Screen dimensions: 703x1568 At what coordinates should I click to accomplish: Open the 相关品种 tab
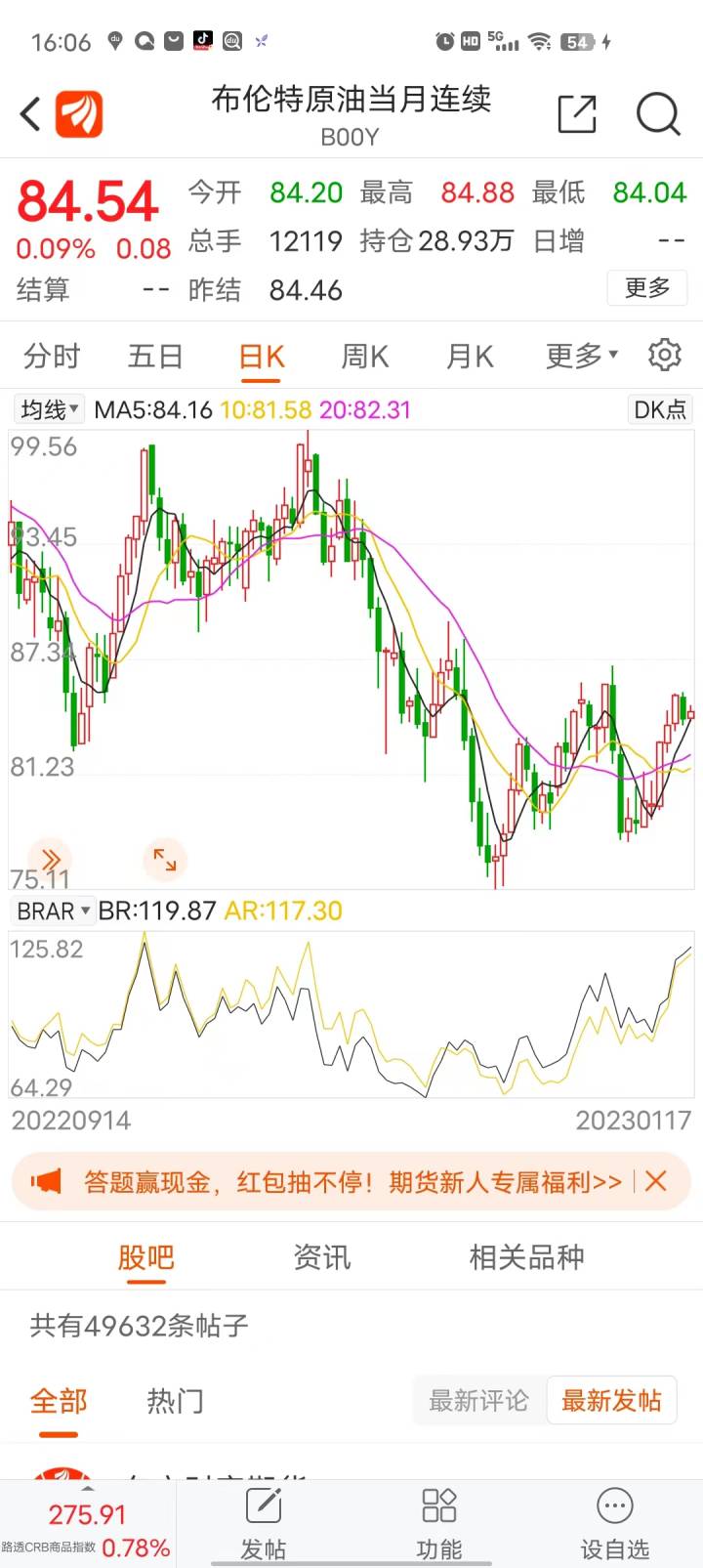(x=526, y=1257)
